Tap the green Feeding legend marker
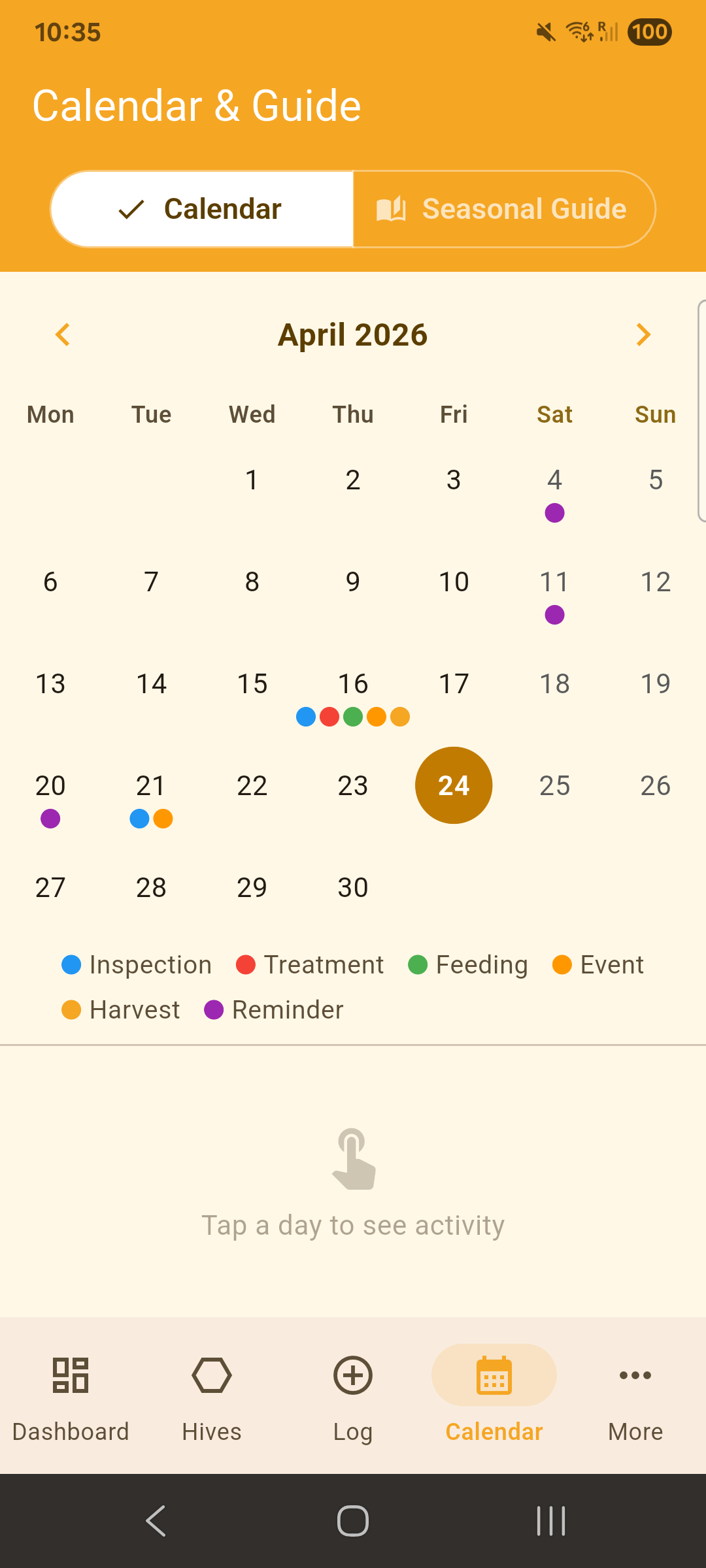This screenshot has height=1568, width=706. pos(418,964)
